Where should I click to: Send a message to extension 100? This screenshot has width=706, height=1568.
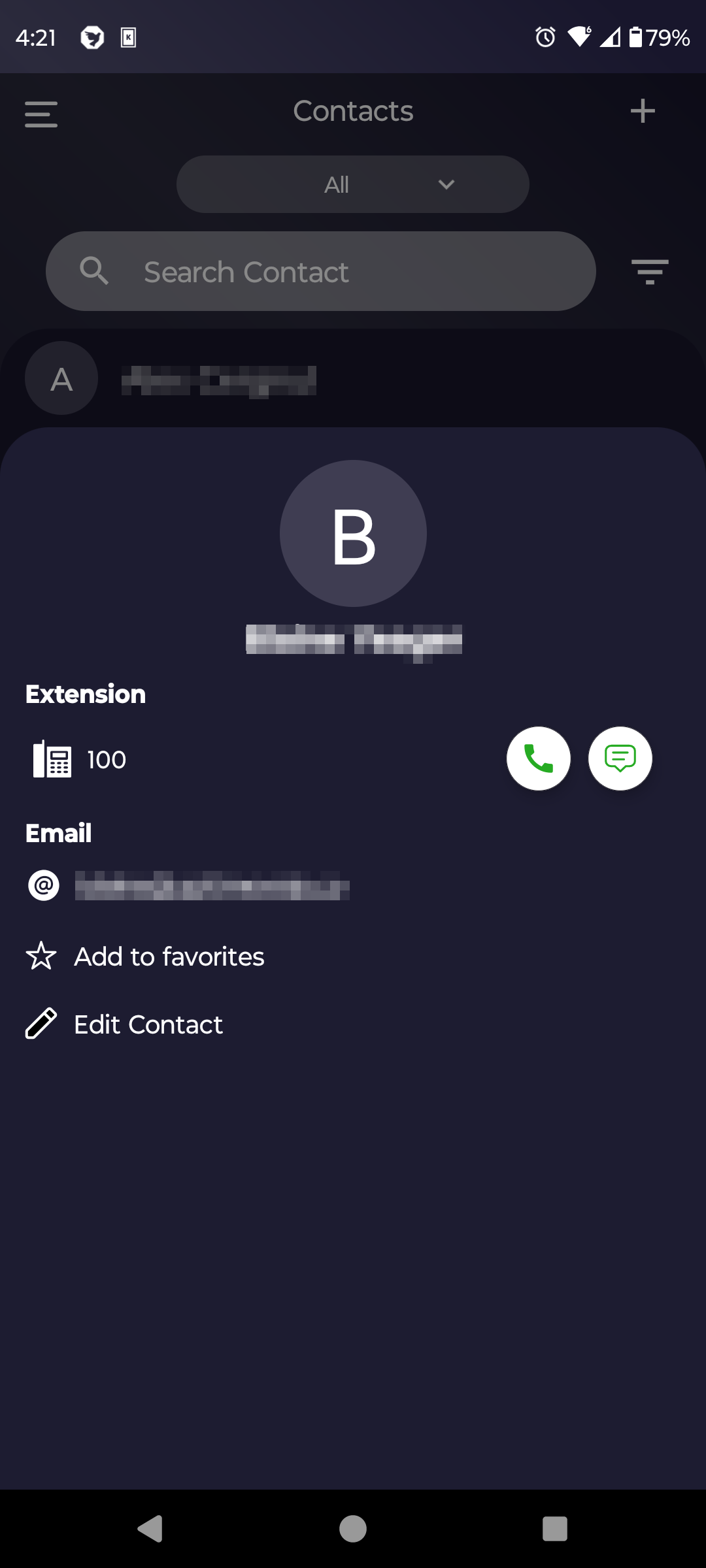coord(620,759)
